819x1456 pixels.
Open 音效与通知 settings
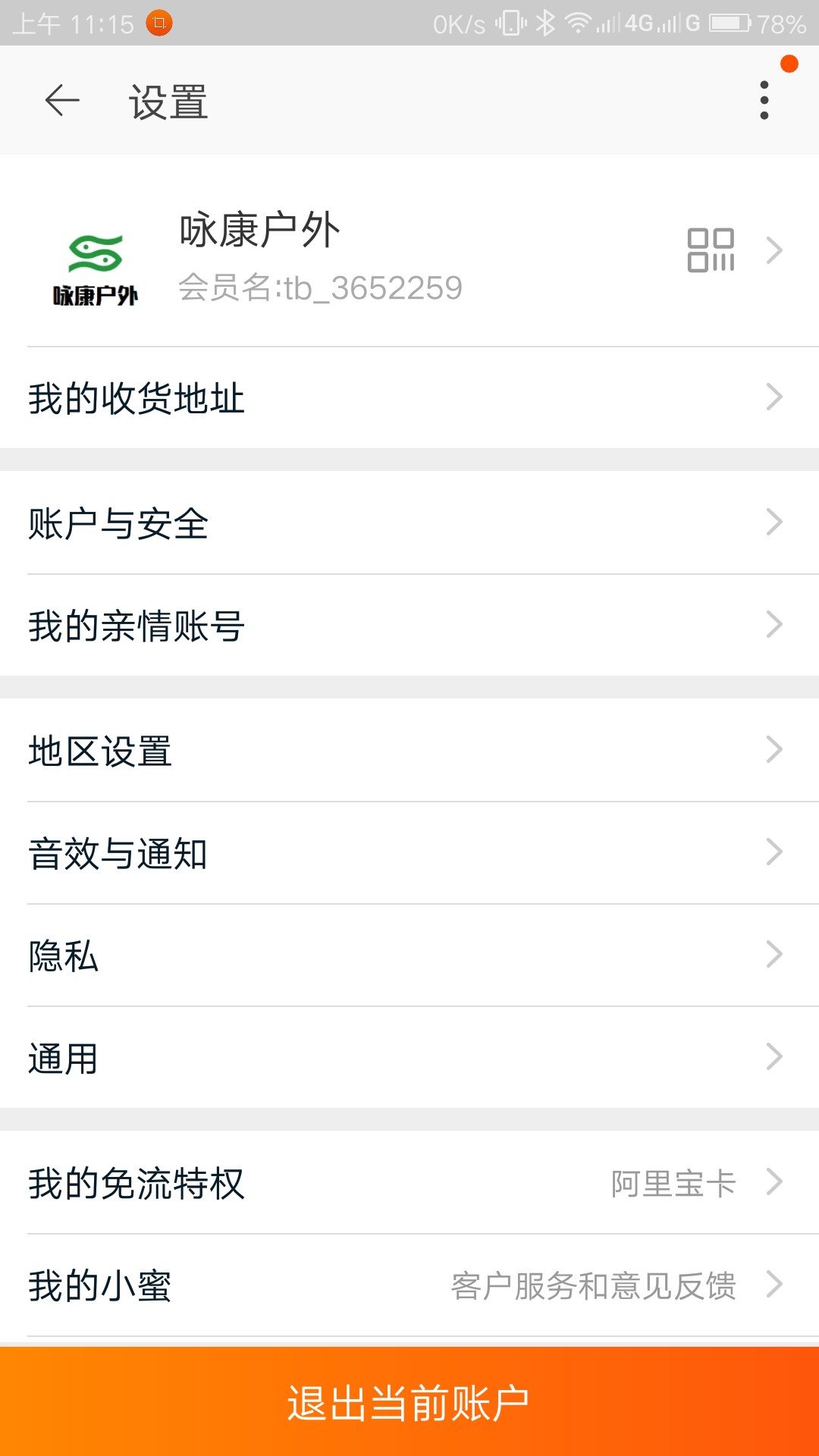tap(409, 852)
